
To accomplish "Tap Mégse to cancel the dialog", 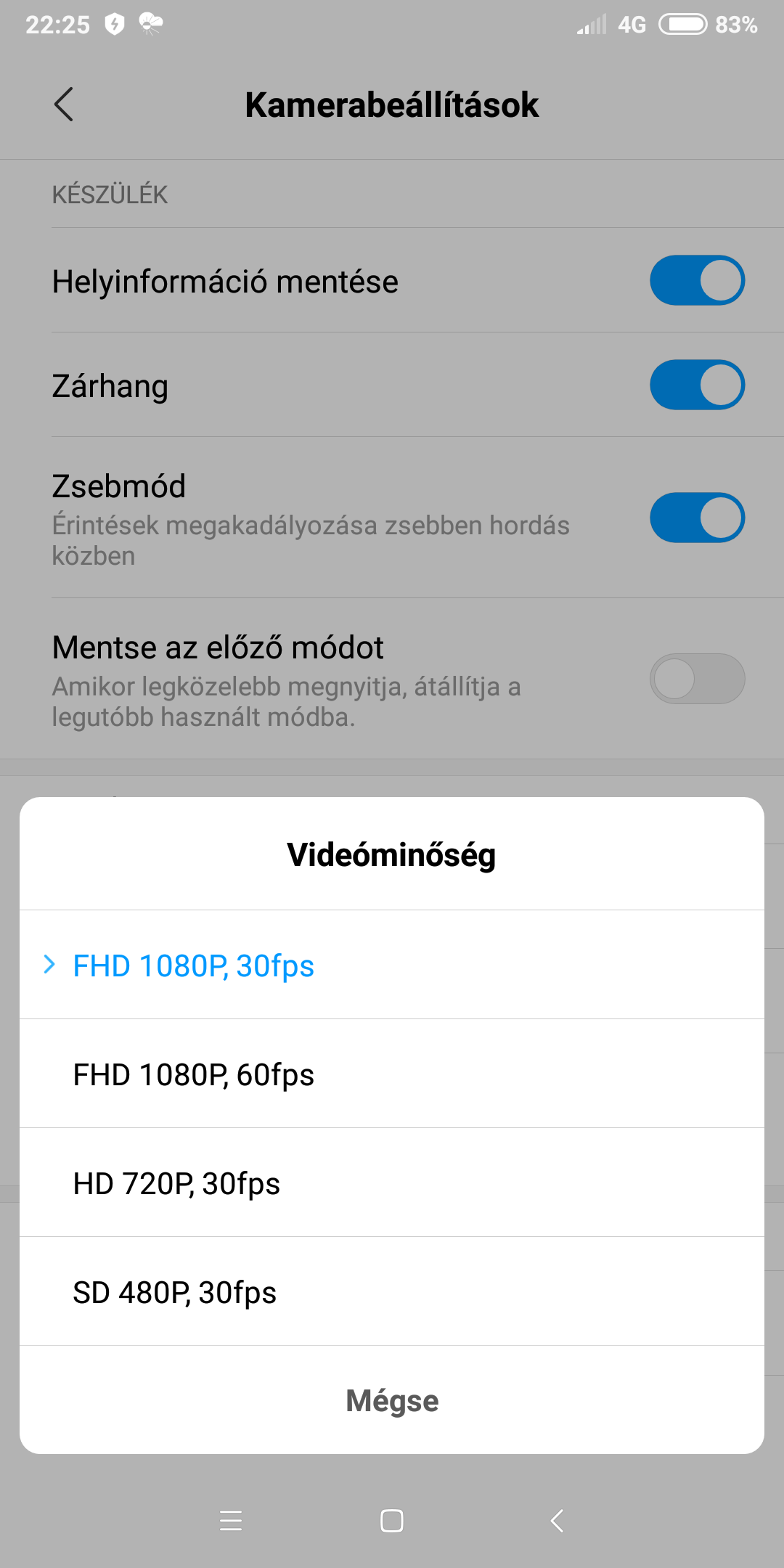I will pyautogui.click(x=392, y=1400).
